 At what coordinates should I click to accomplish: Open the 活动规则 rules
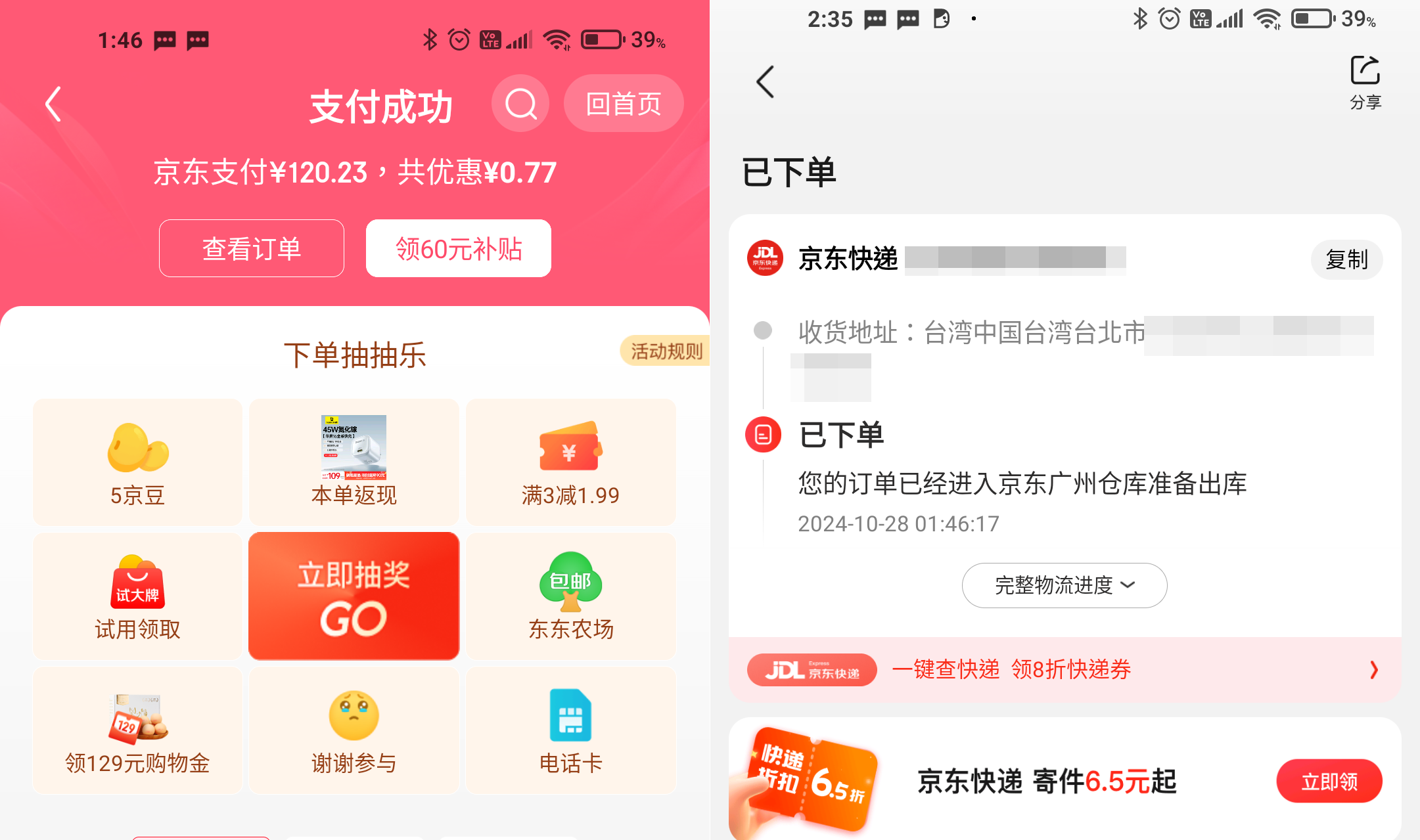665,351
